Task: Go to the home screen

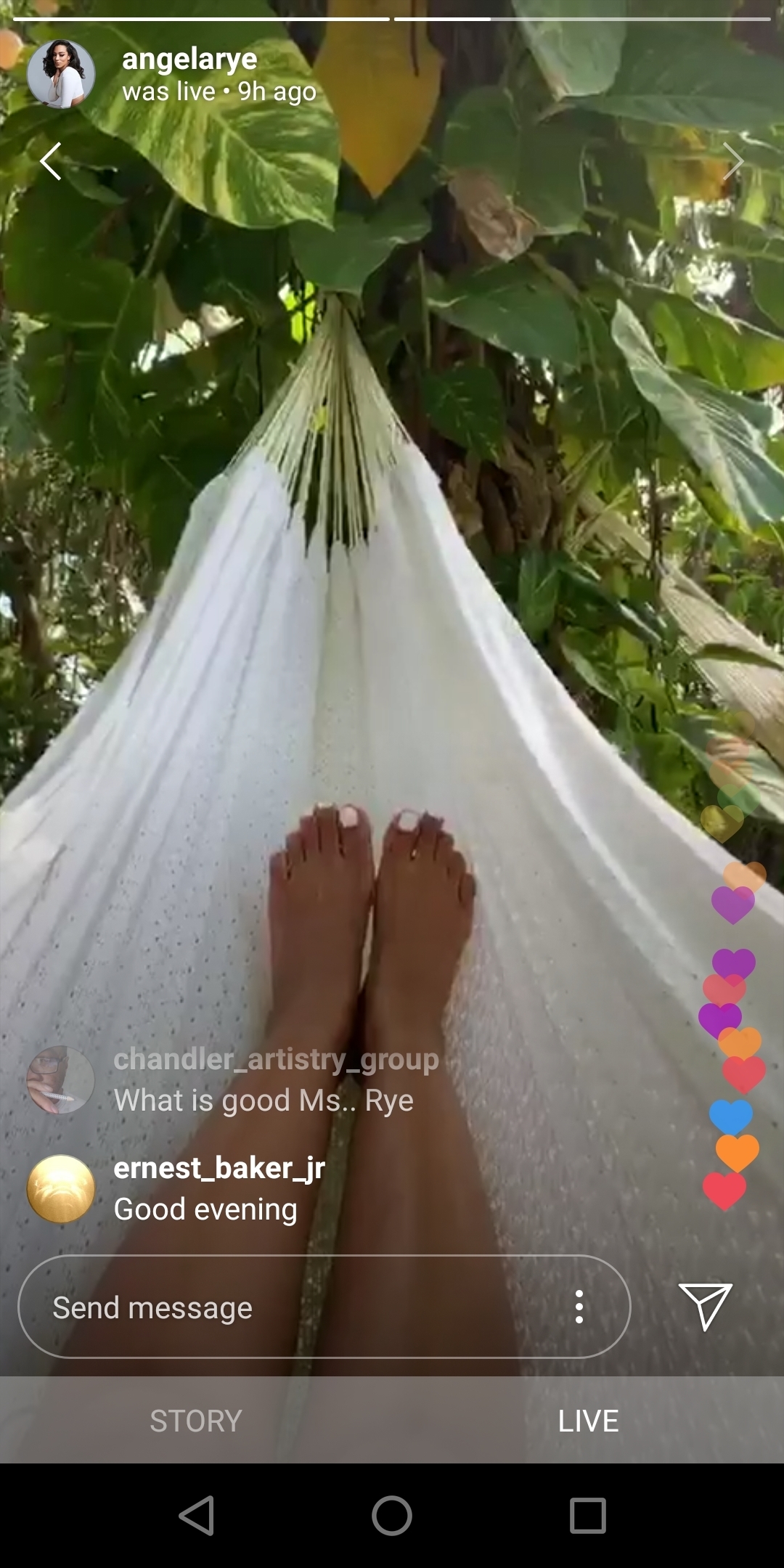Action: (x=392, y=1516)
